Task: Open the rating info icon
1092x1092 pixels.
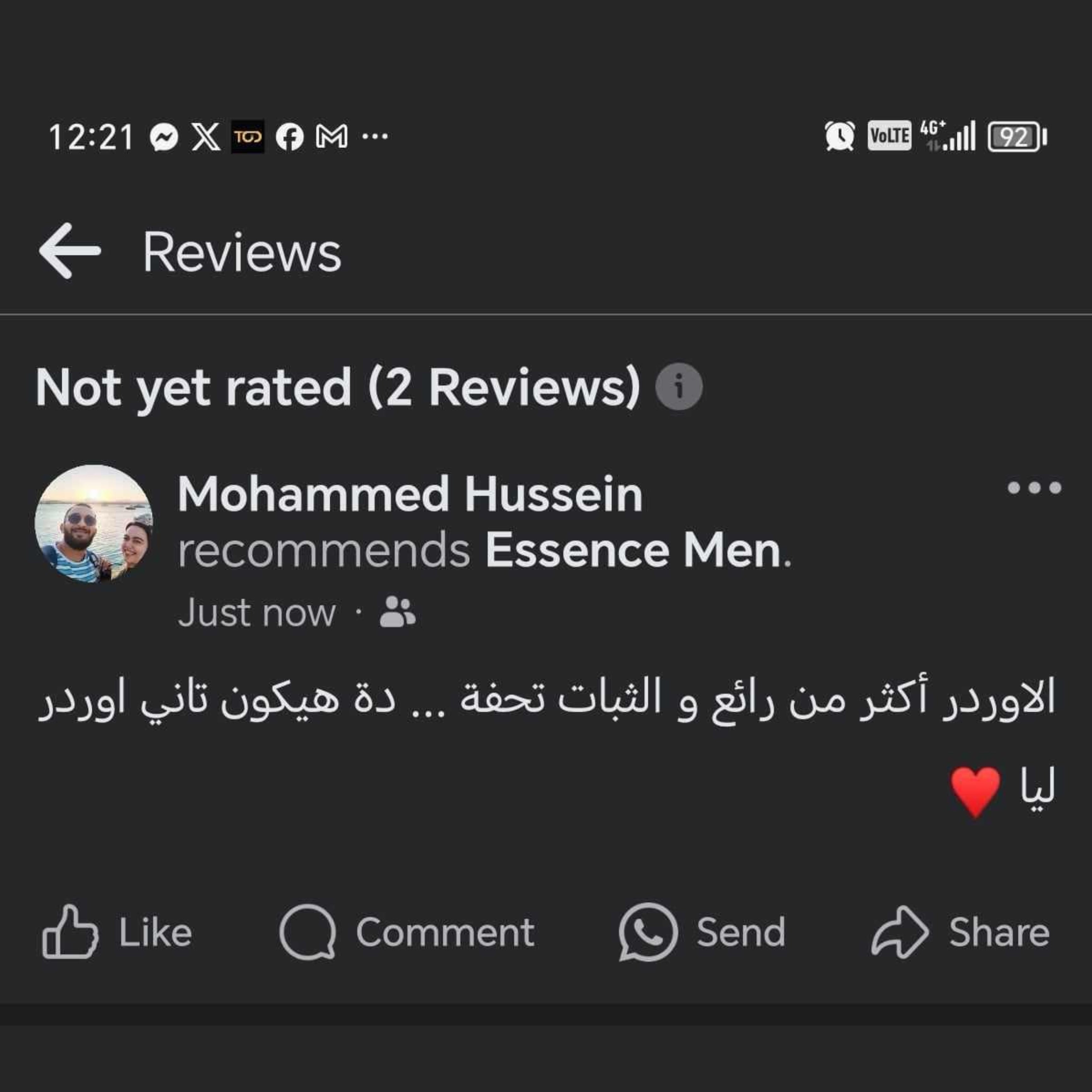Action: 678,387
